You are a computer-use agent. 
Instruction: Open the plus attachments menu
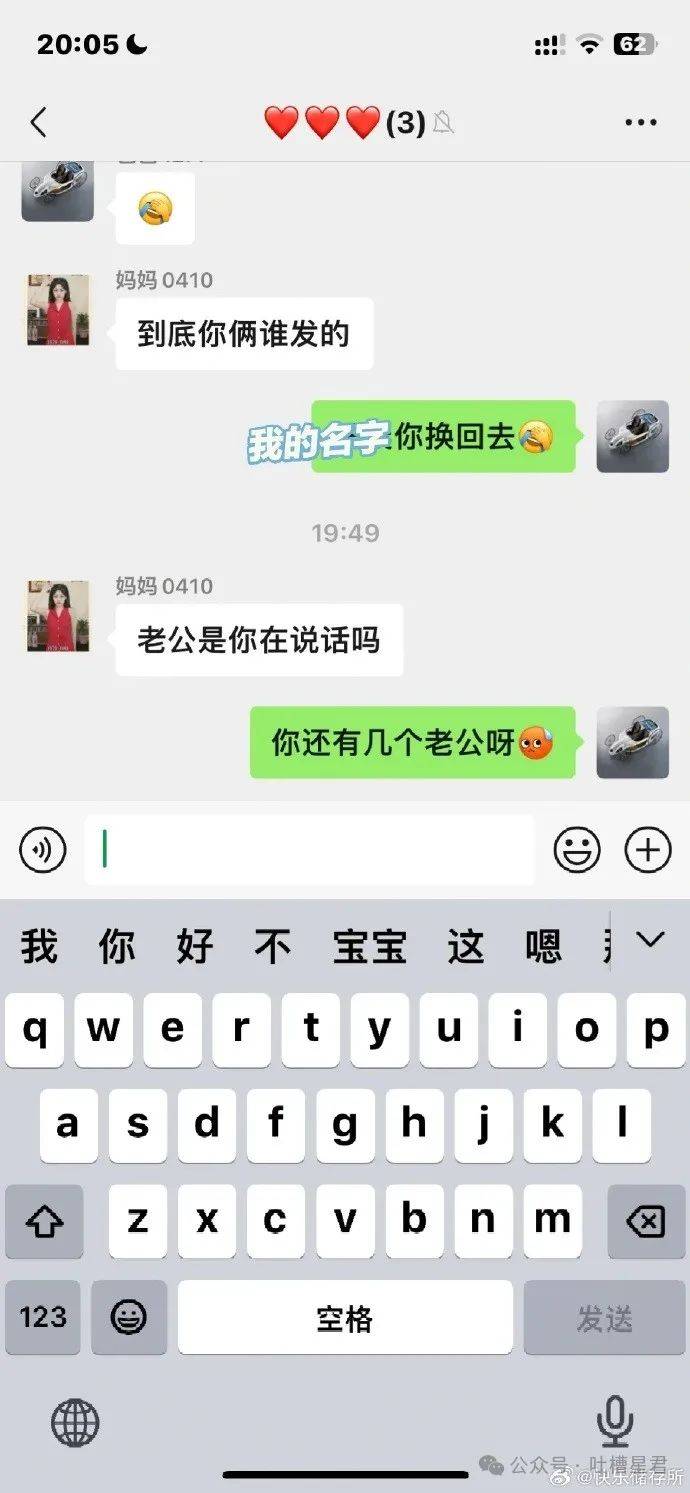tap(648, 850)
